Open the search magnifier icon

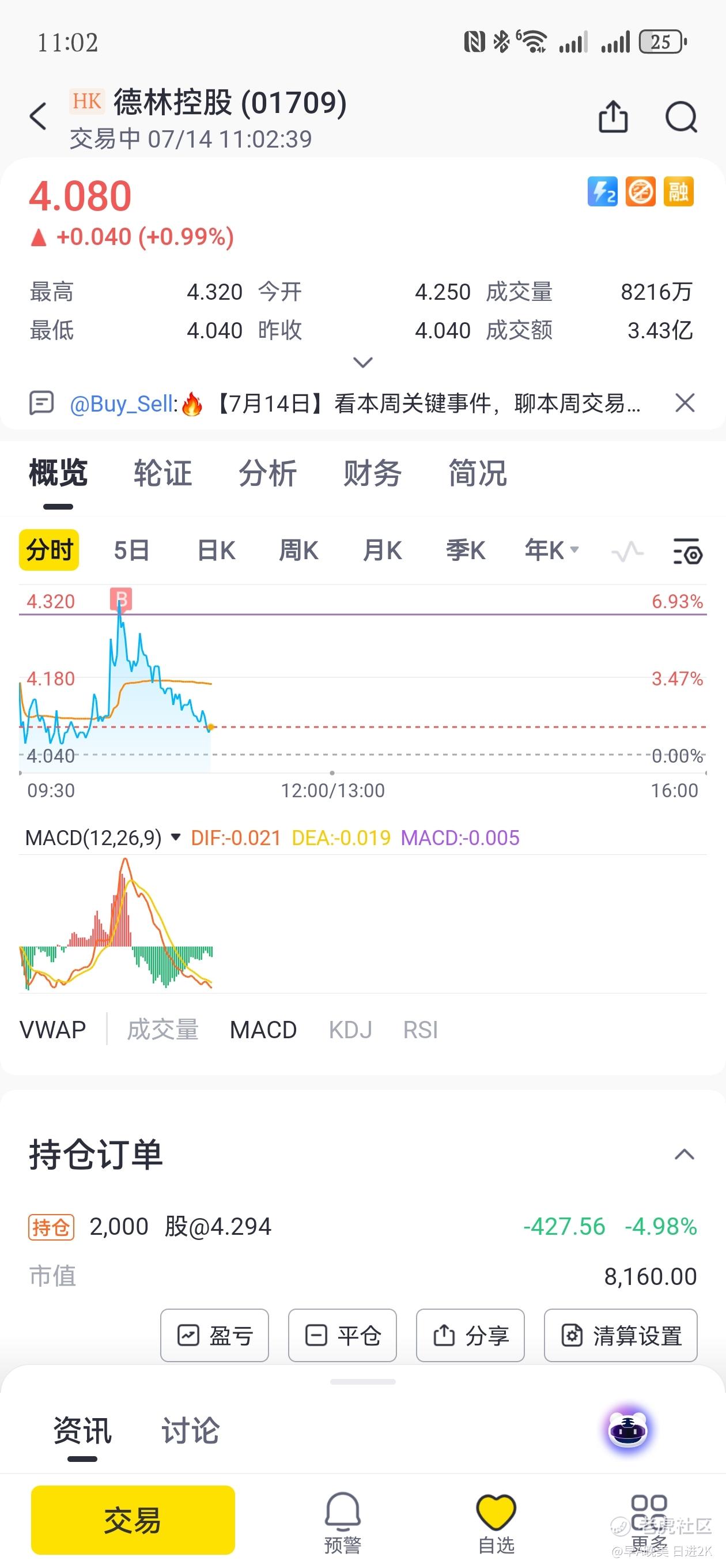tap(681, 116)
